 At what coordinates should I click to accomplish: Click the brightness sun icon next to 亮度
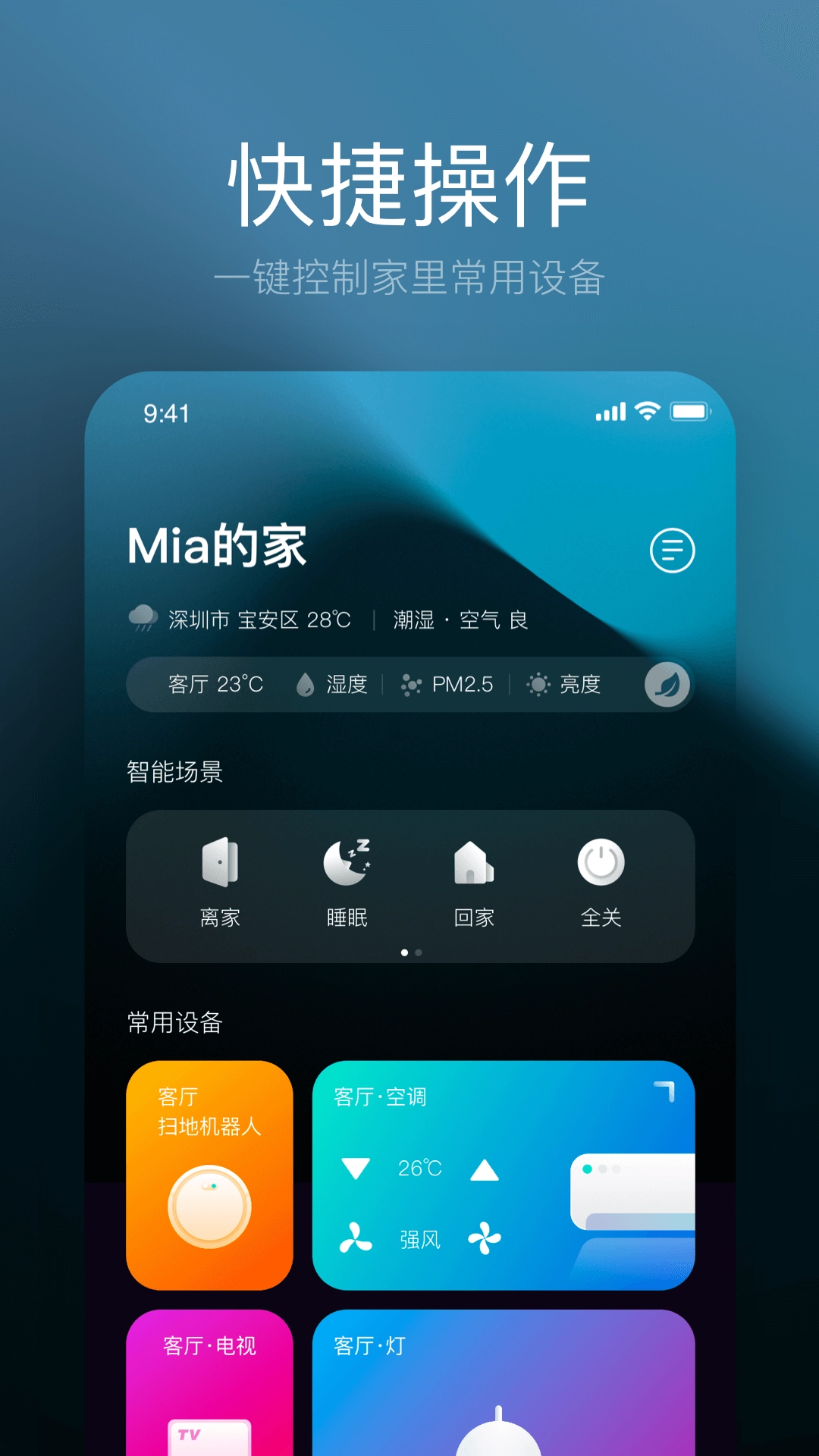pyautogui.click(x=538, y=684)
